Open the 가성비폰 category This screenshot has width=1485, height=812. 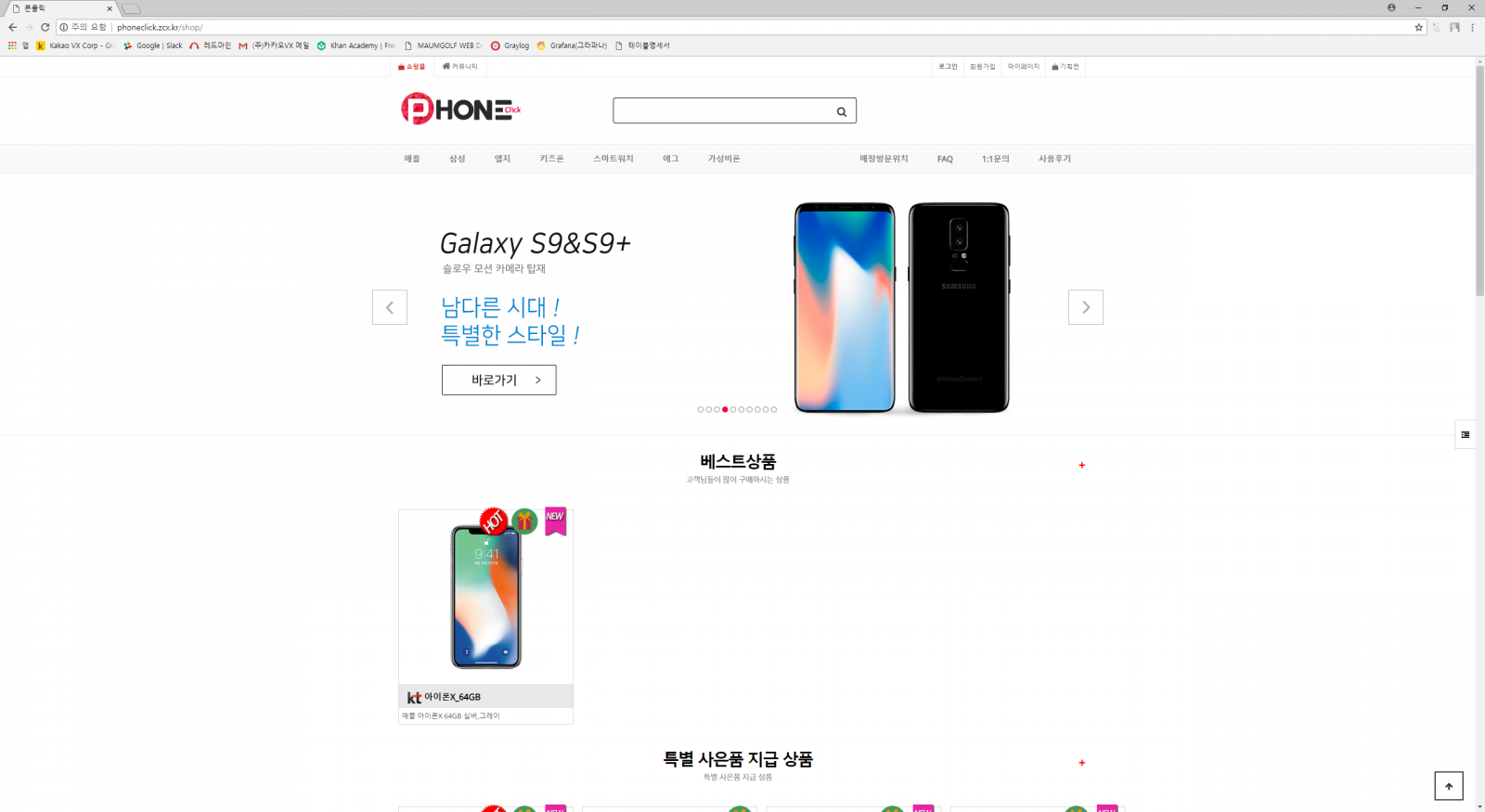point(724,159)
